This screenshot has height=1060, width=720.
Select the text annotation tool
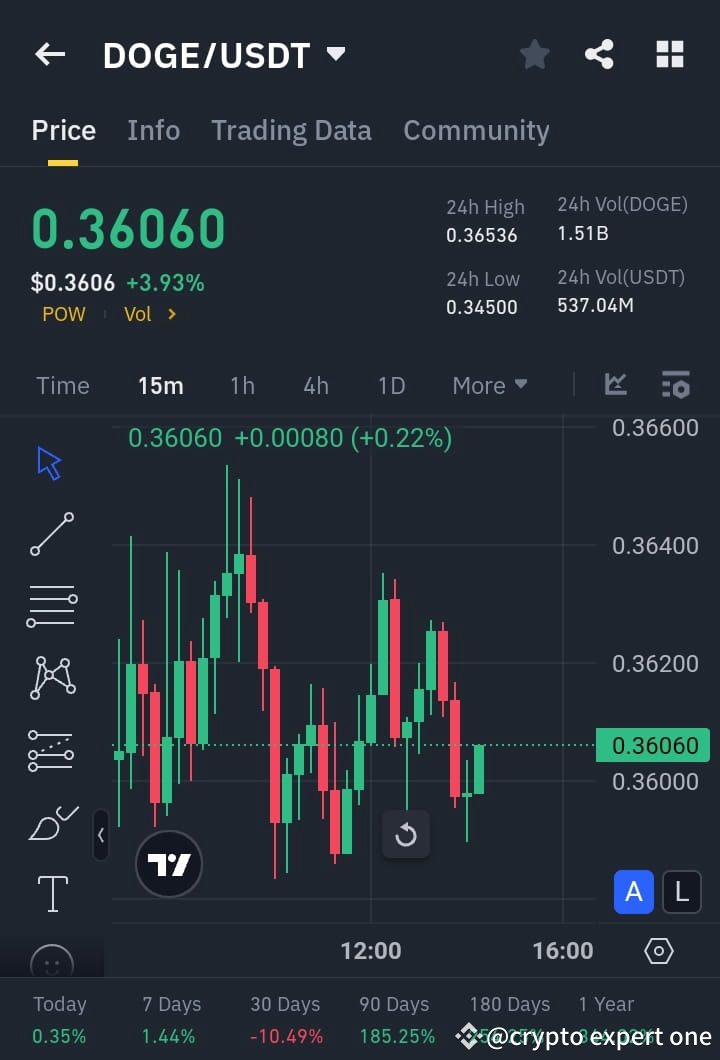click(52, 893)
